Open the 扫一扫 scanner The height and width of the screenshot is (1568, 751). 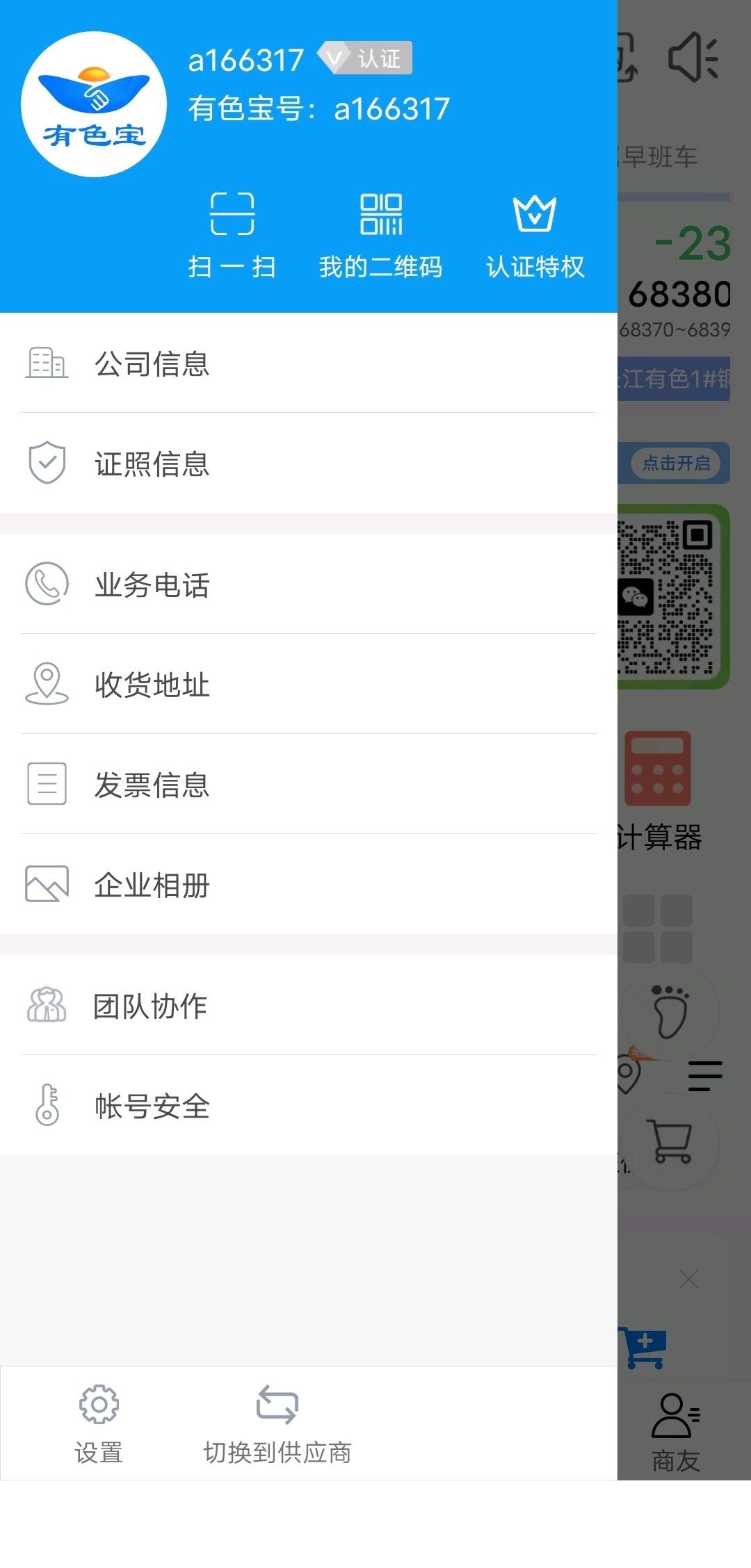tap(232, 236)
